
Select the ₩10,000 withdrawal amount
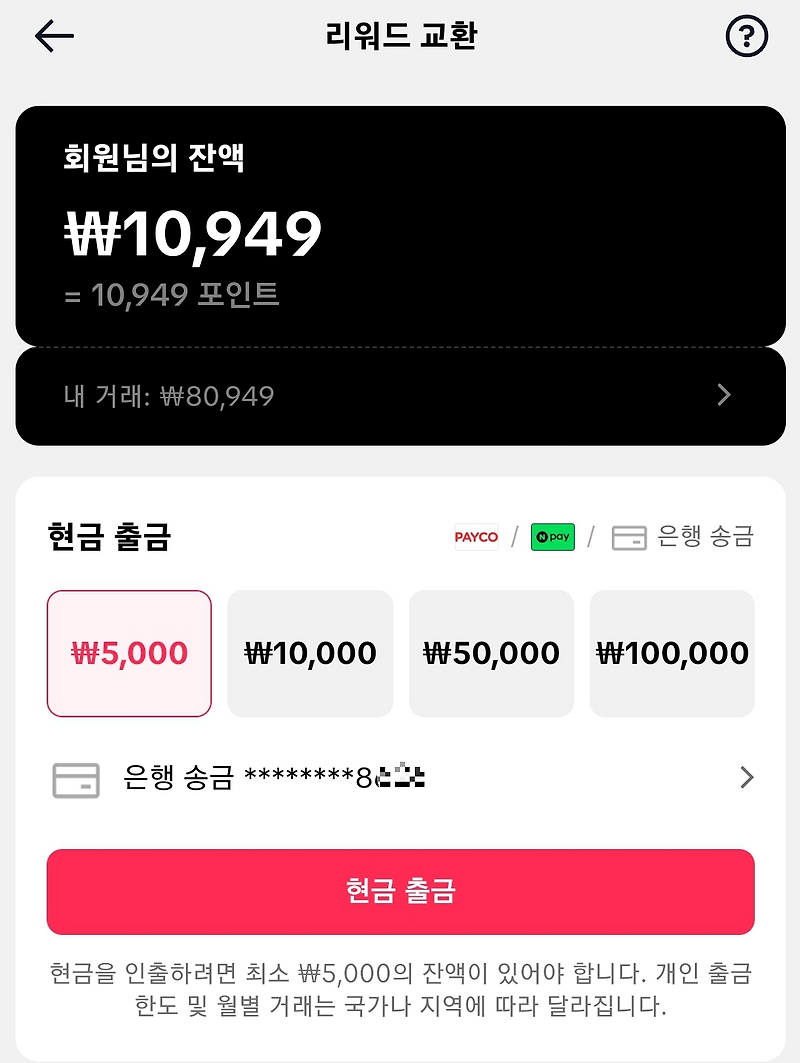tap(310, 653)
